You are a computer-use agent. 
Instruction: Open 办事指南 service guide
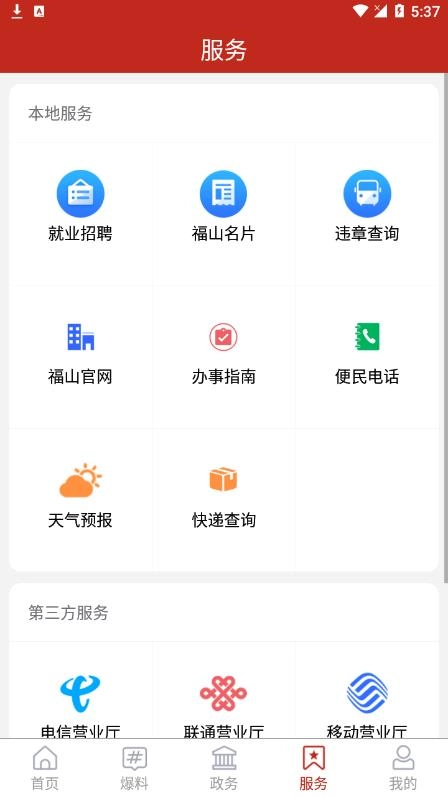coord(223,356)
